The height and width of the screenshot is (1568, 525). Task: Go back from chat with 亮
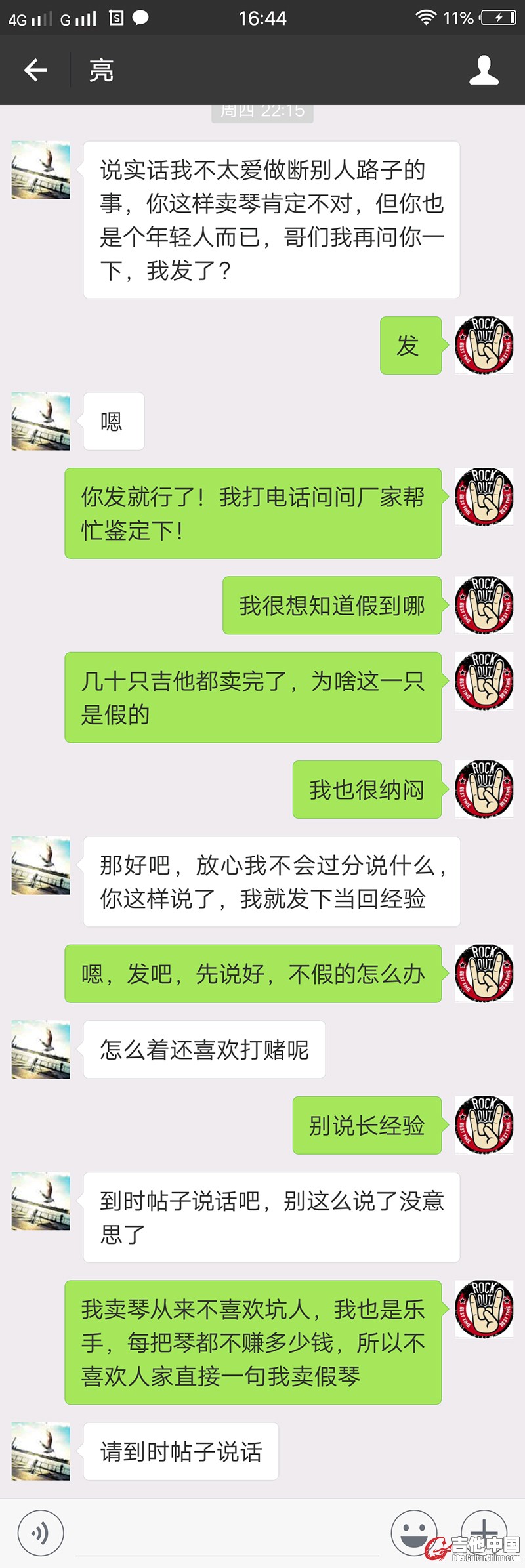pyautogui.click(x=35, y=70)
